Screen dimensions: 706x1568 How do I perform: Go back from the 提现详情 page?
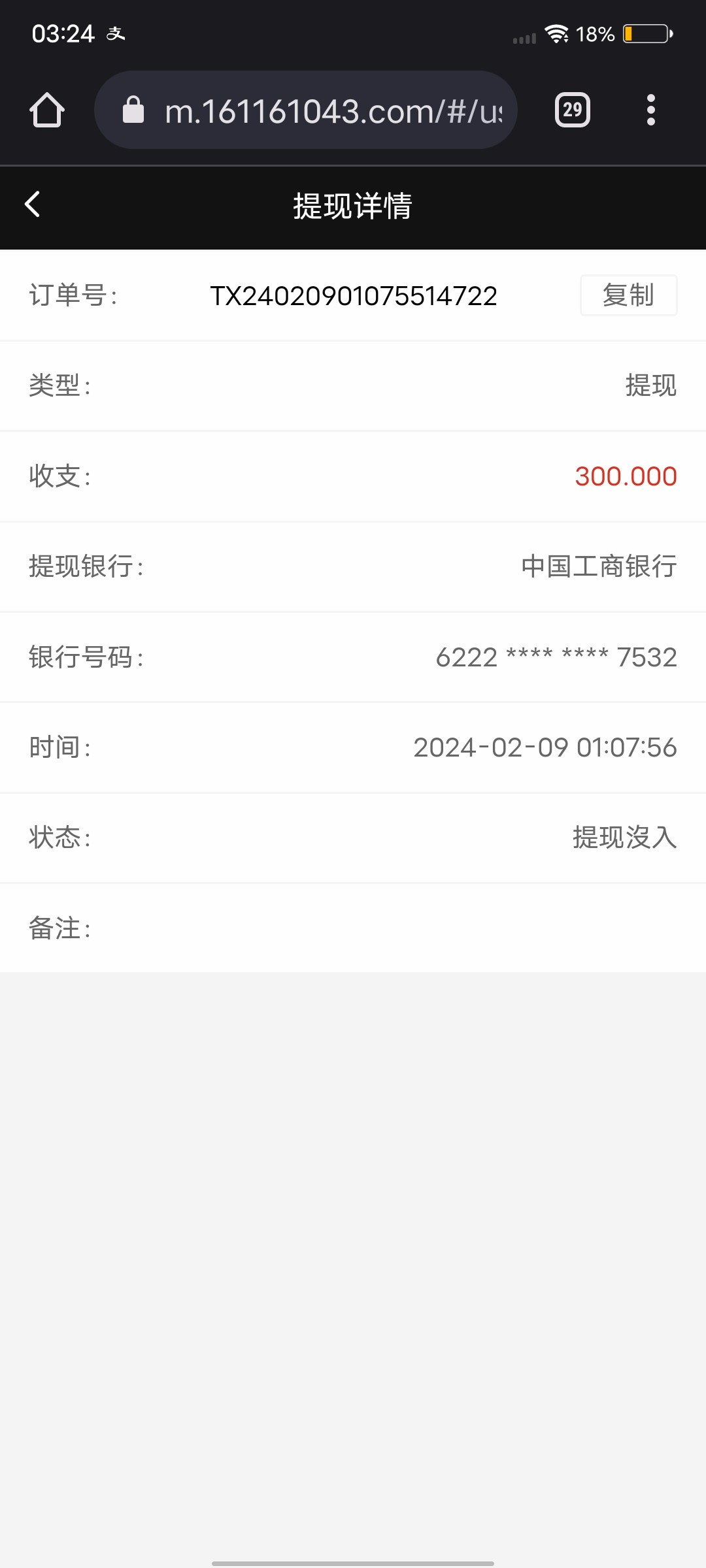point(33,204)
